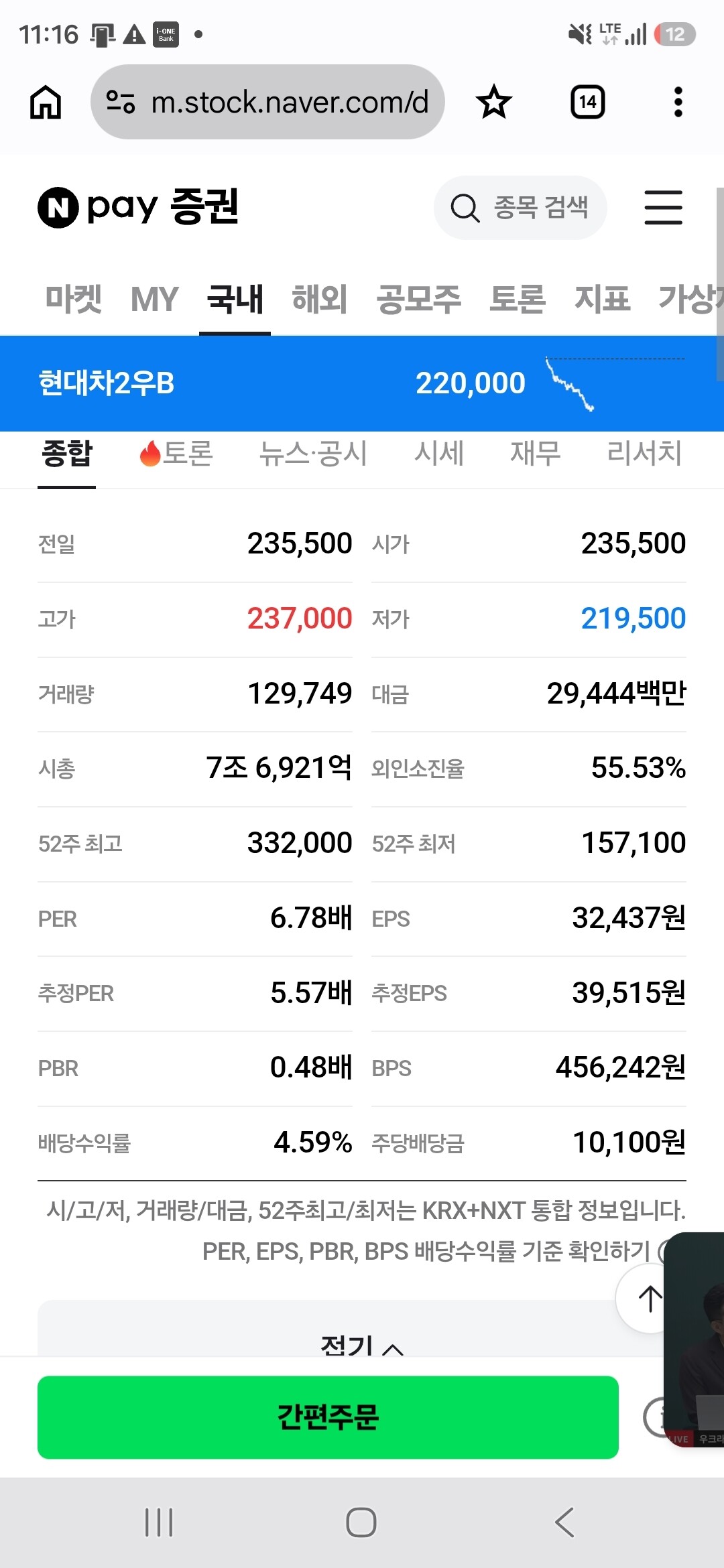Open the browser three-dot overflow menu
The height and width of the screenshot is (1568, 724).
[678, 102]
